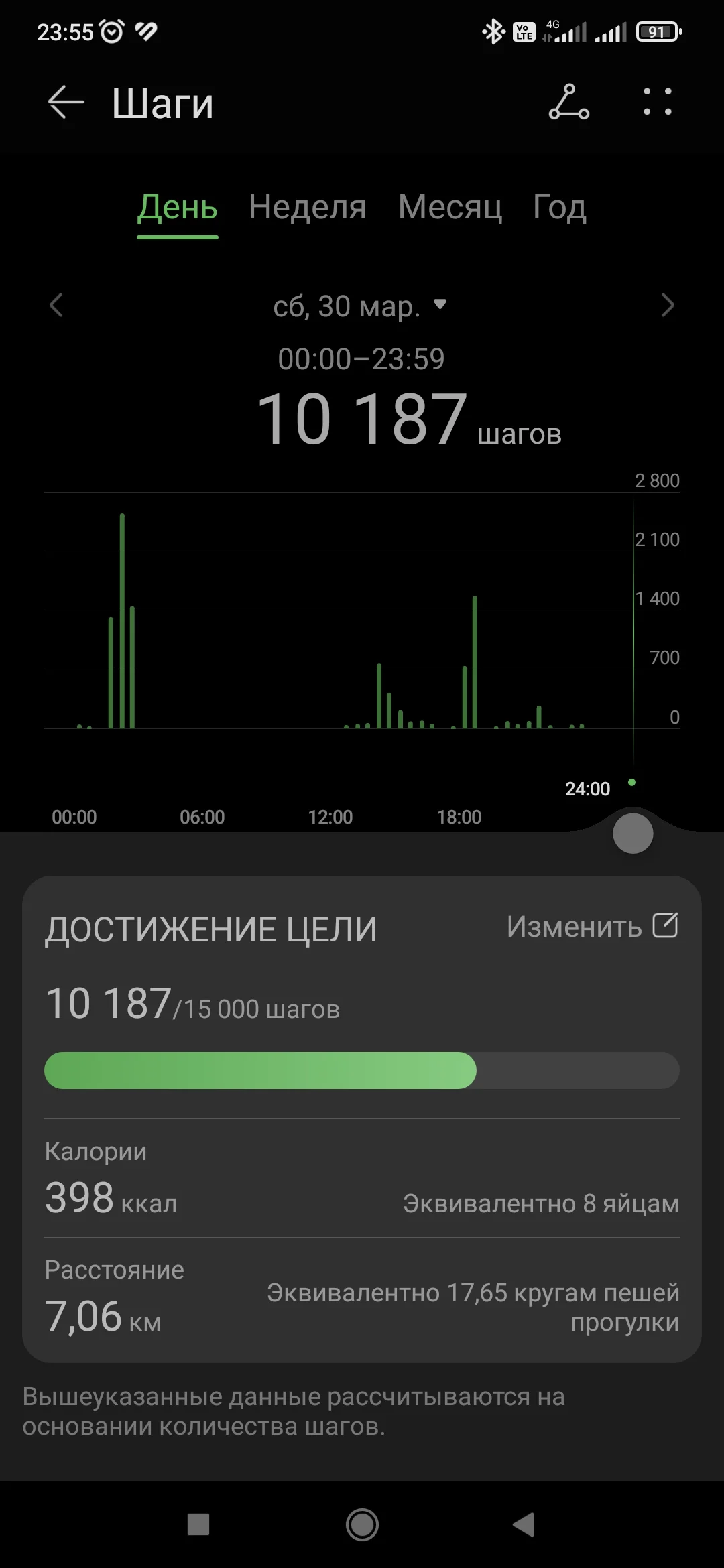Open the system home screen
The width and height of the screenshot is (724, 1568).
point(362,1524)
